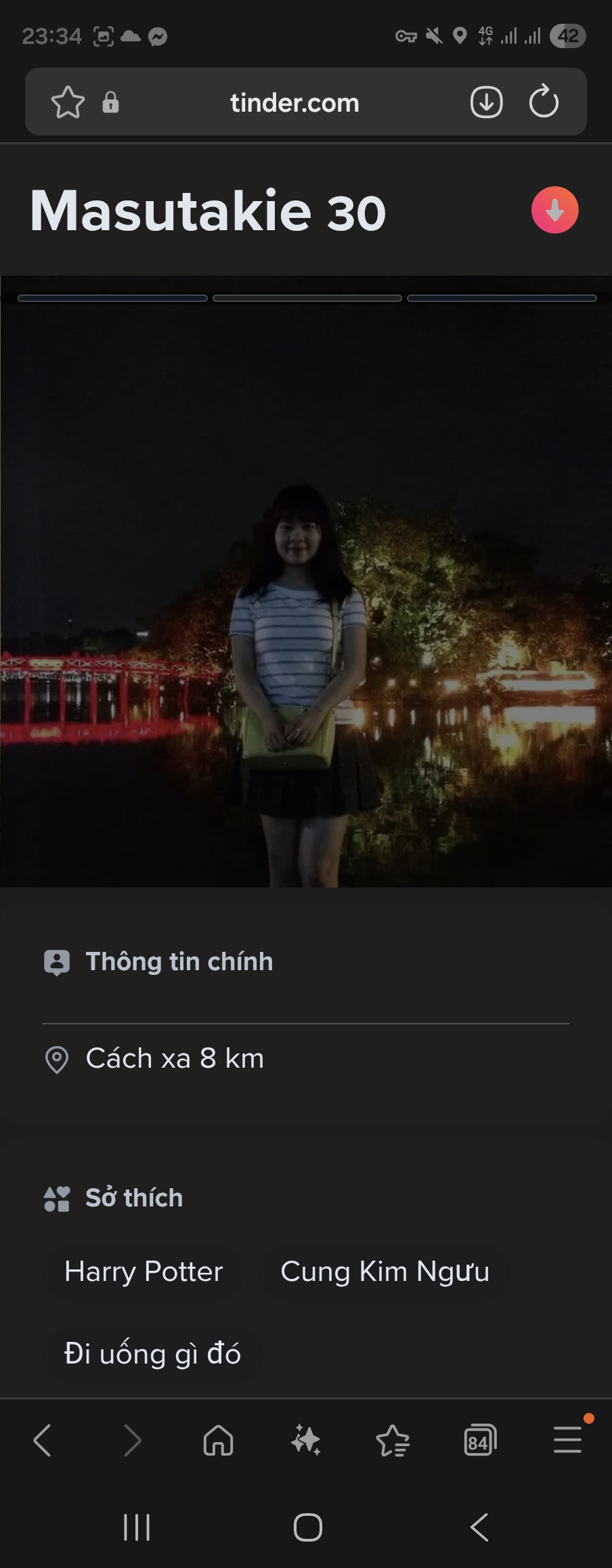Go back to the previous page

click(x=43, y=1440)
